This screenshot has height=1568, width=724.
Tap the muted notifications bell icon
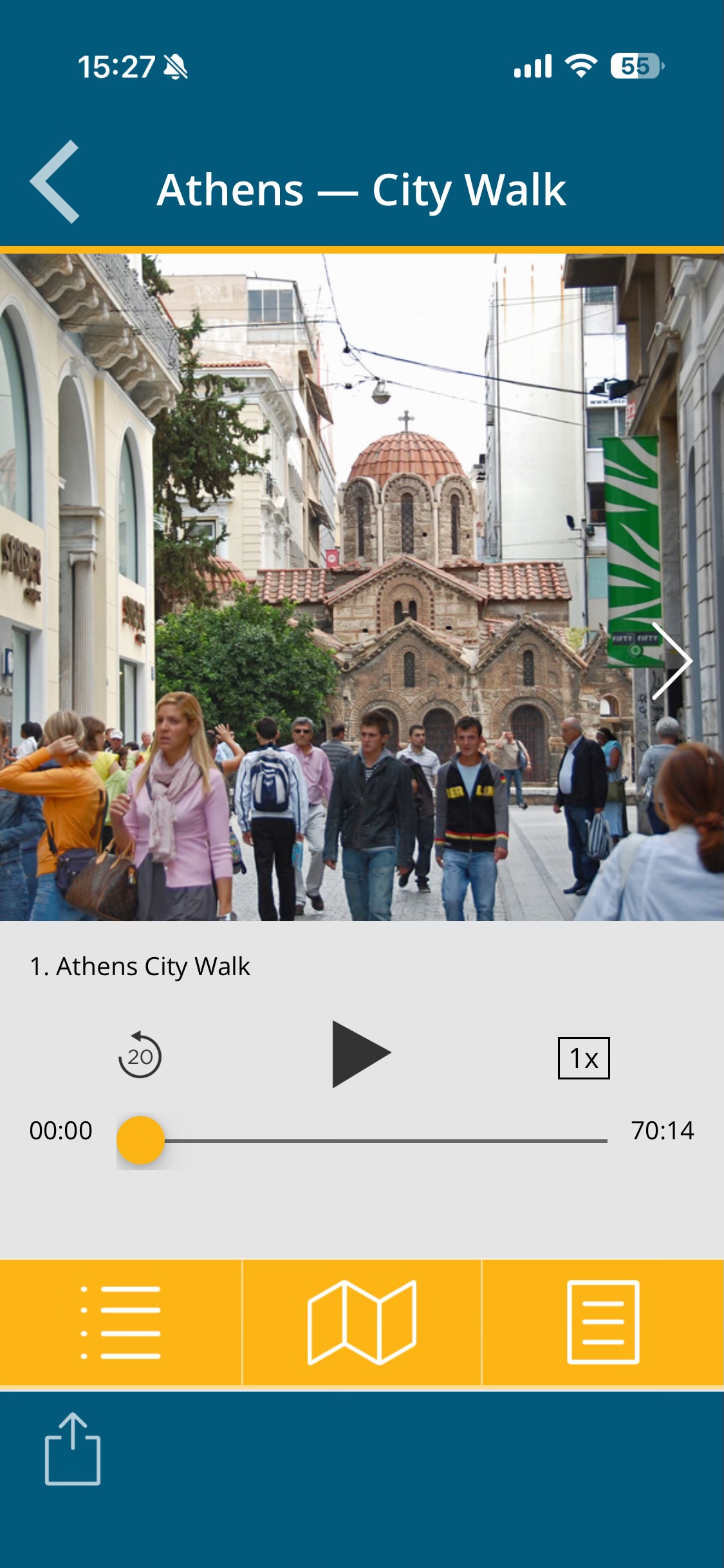click(174, 66)
